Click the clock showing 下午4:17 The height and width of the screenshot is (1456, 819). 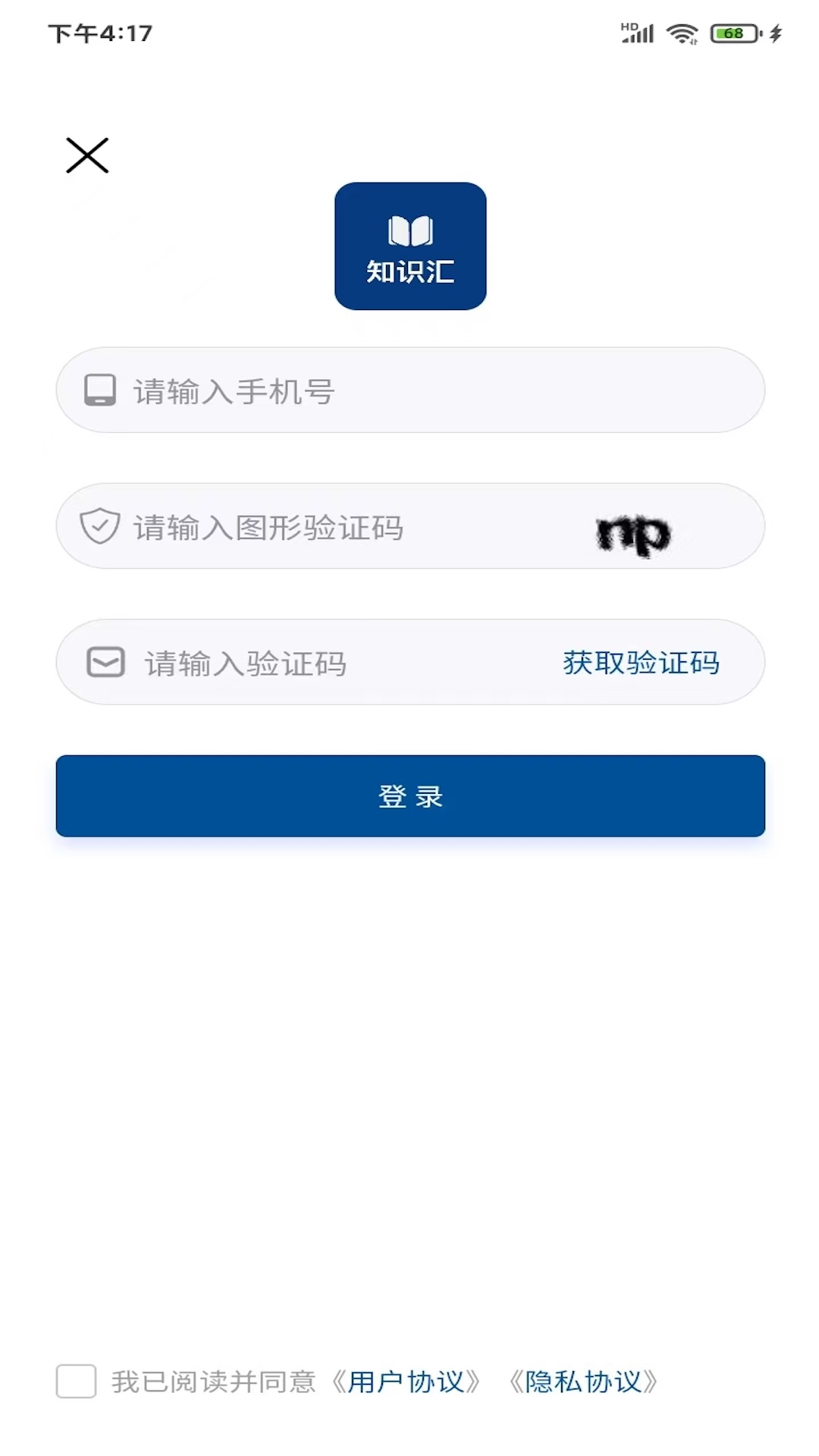(x=99, y=33)
